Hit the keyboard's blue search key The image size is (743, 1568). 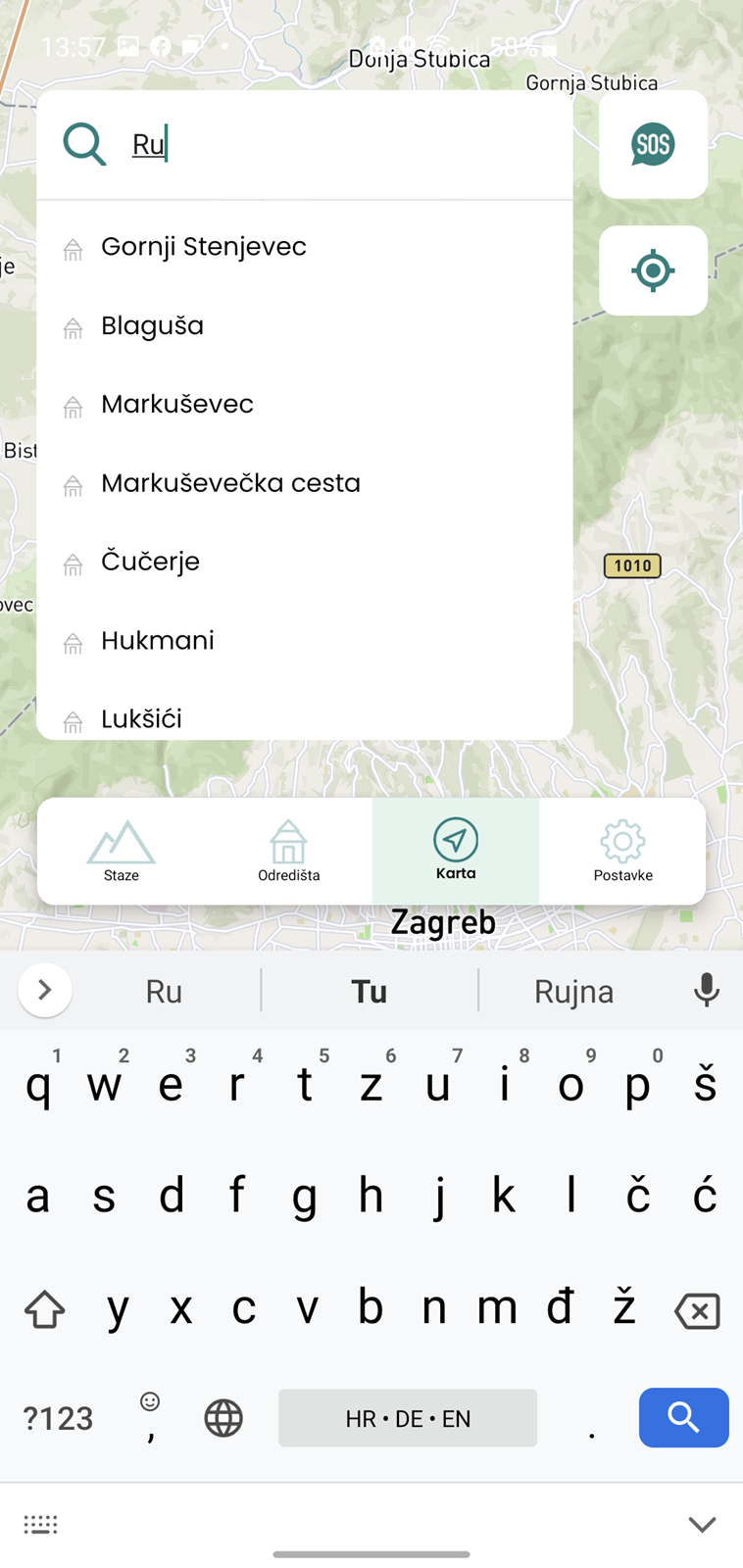683,1417
